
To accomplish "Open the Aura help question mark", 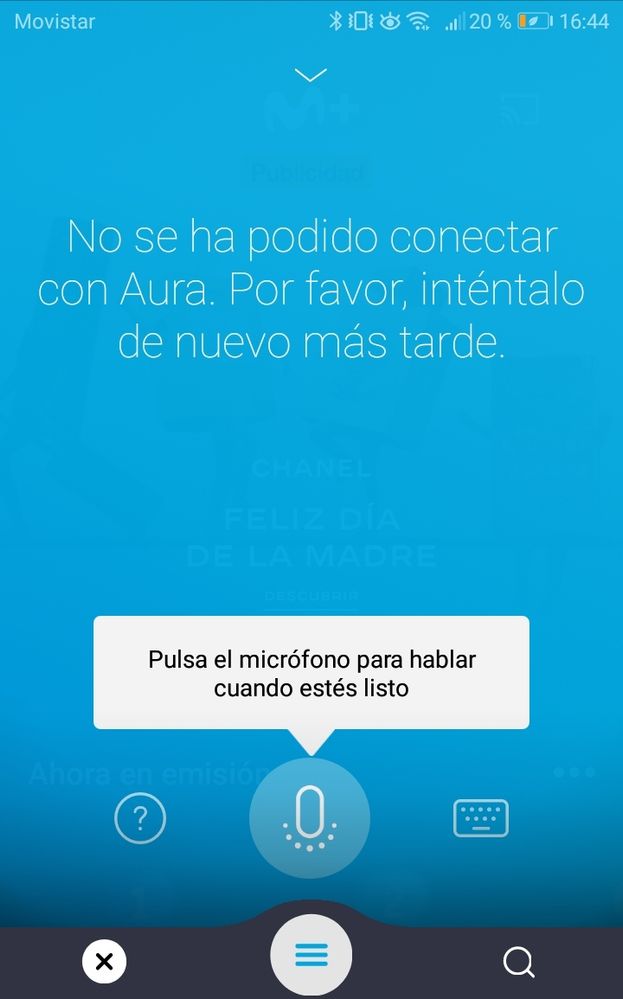I will click(x=140, y=819).
